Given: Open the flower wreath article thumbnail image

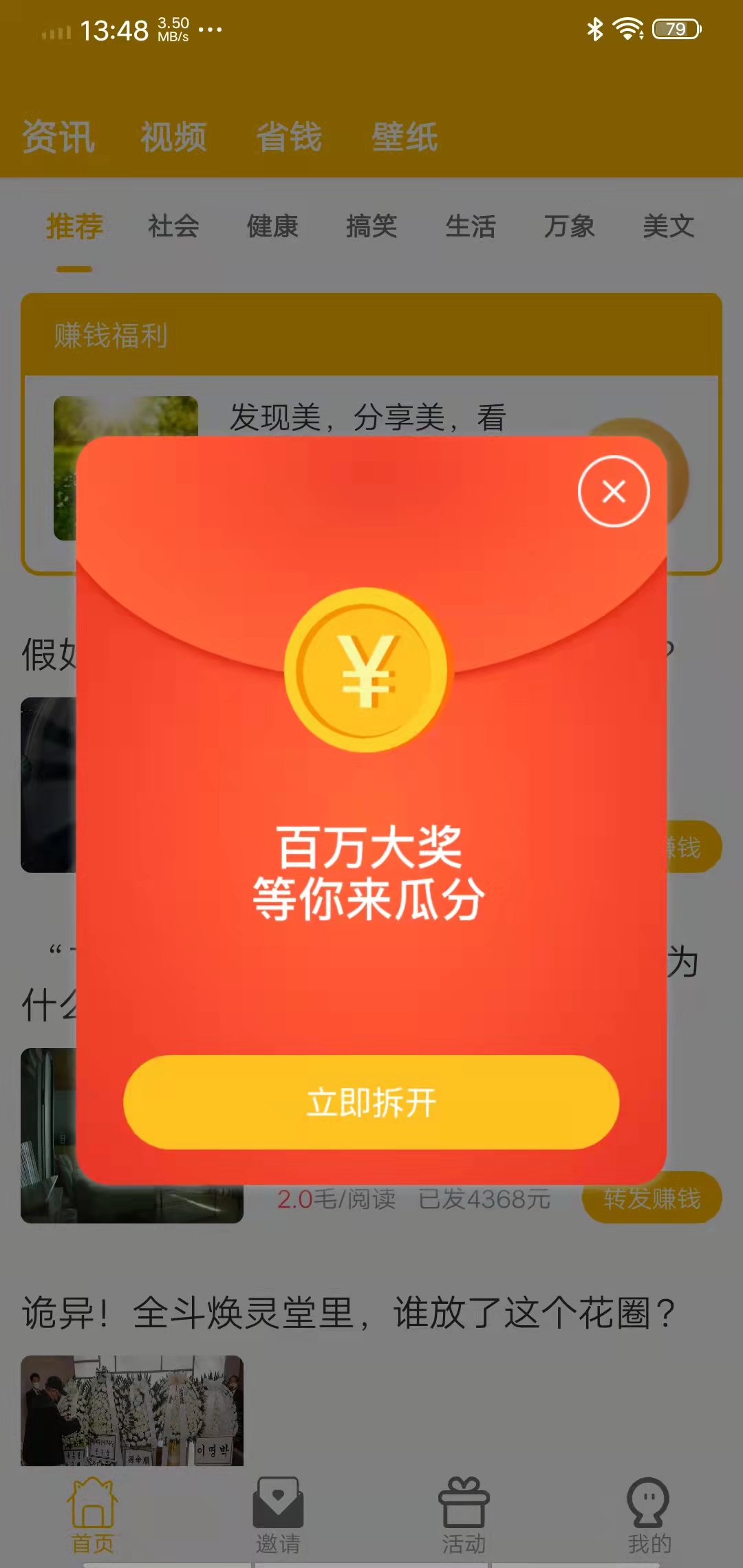Looking at the screenshot, I should pyautogui.click(x=132, y=1408).
